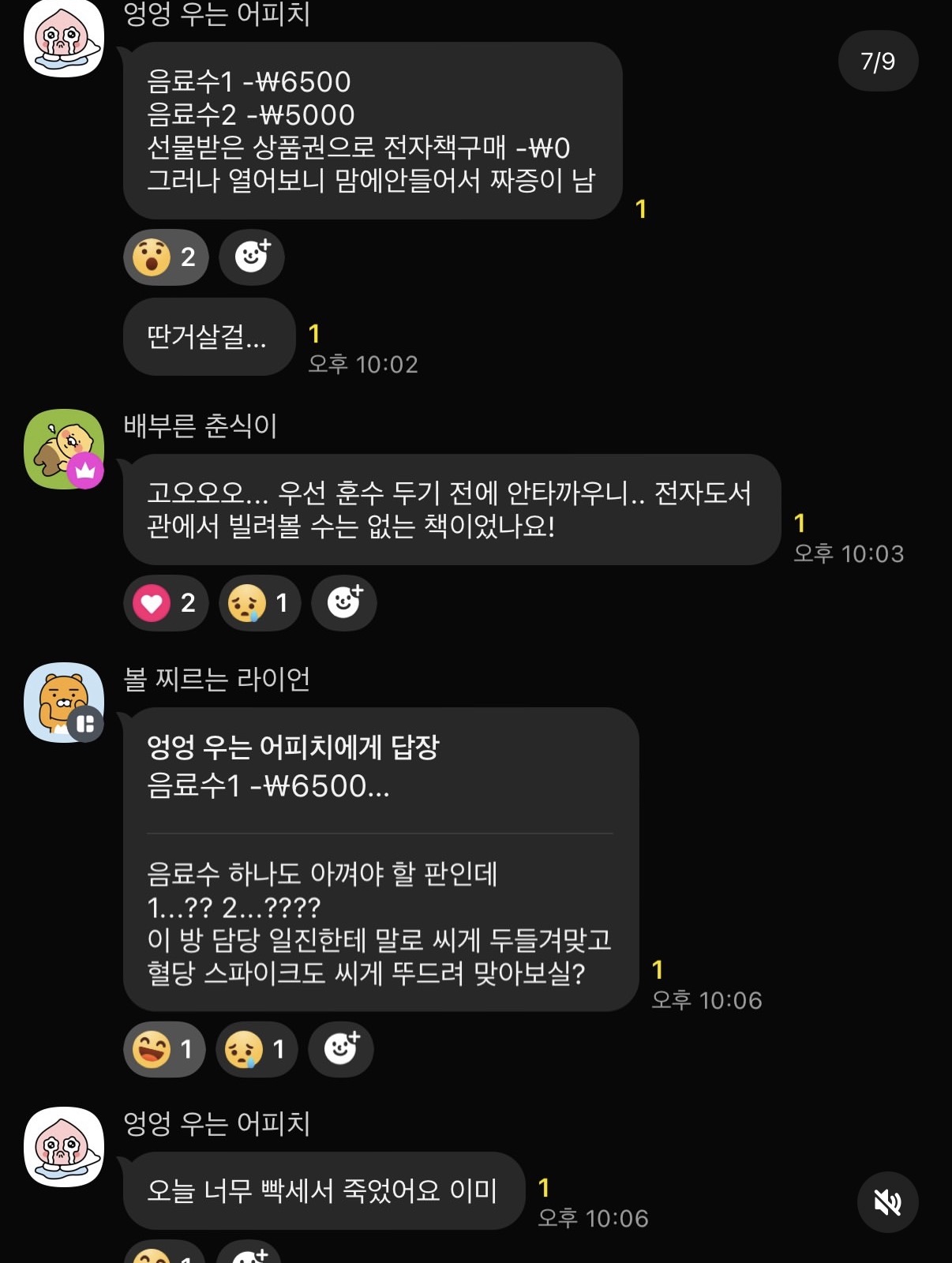Tap the laughing reaction under 볼 찌르는 라이언's message
The width and height of the screenshot is (952, 1263).
[x=163, y=1050]
